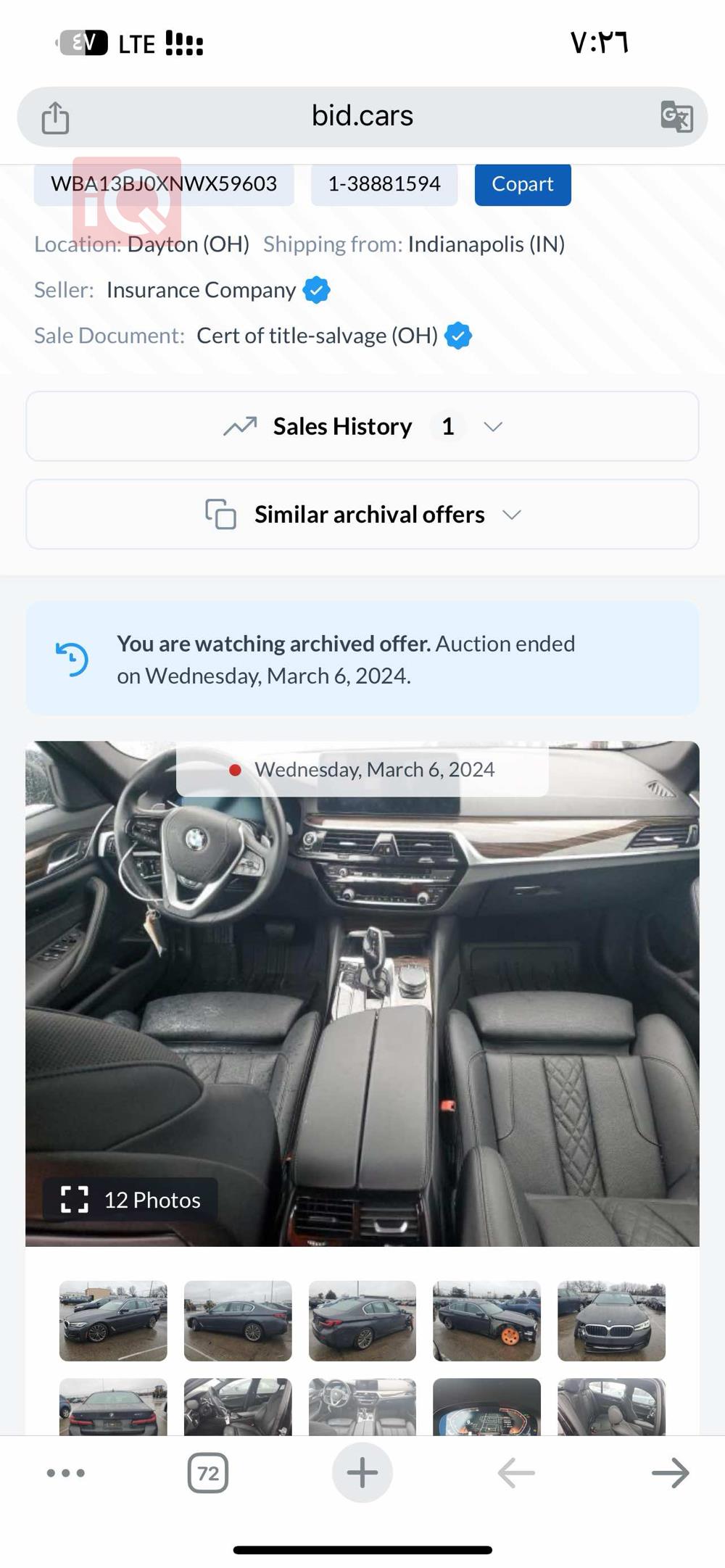This screenshot has width=725, height=1568.
Task: Select the instrument cluster thumbnail
Action: pyautogui.click(x=486, y=1406)
